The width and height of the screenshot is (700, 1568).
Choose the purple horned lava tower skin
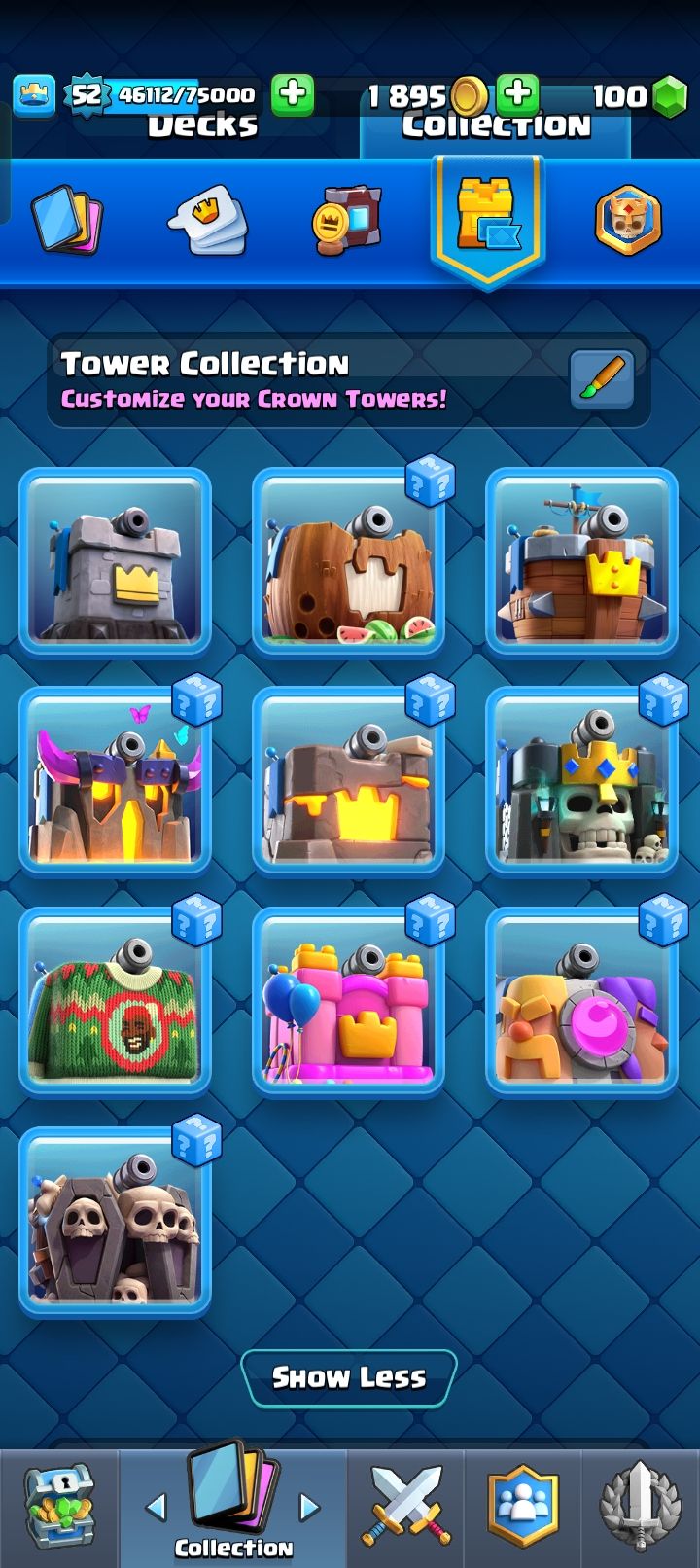click(116, 781)
